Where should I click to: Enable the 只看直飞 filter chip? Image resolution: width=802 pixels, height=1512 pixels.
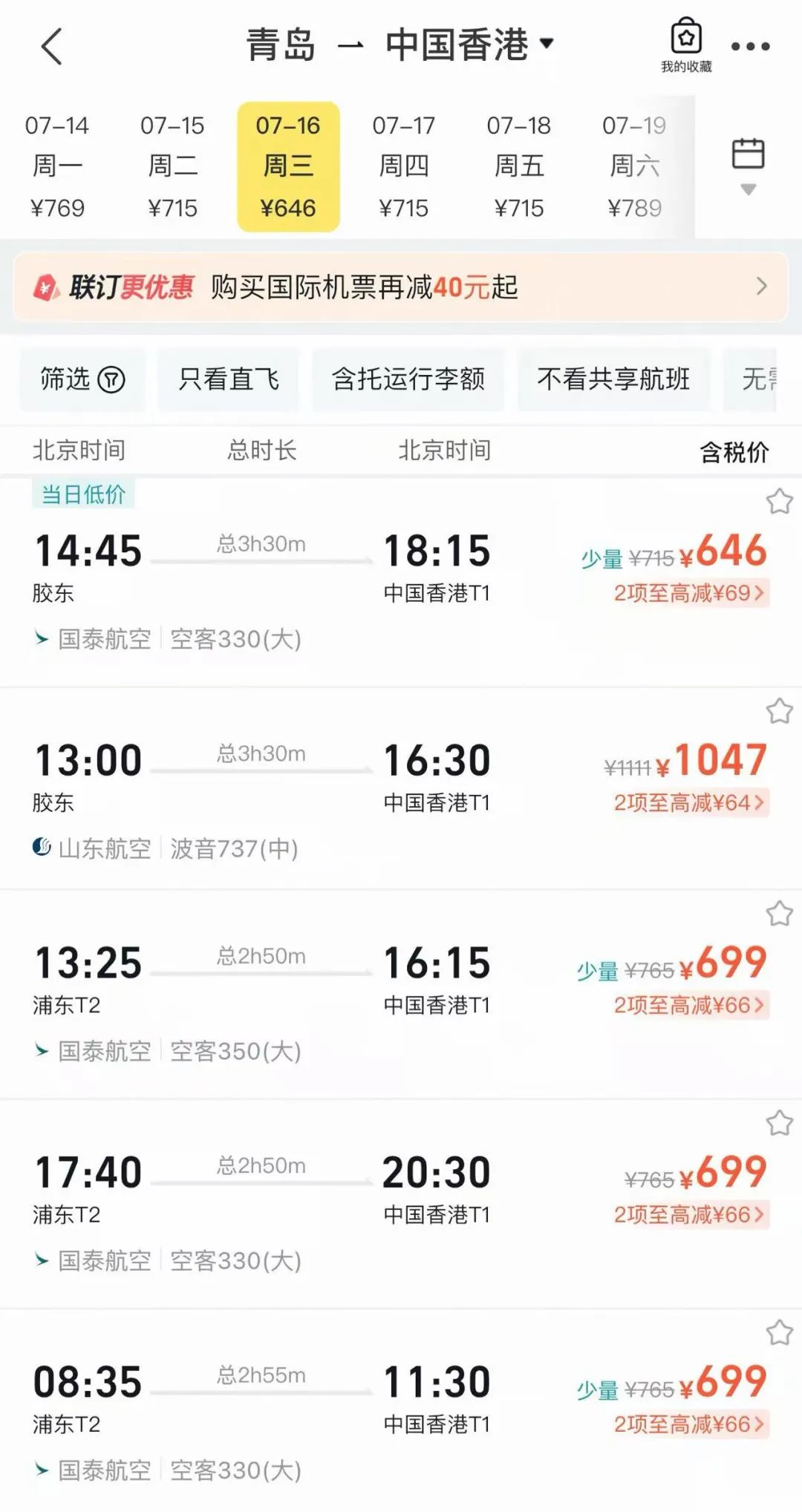(229, 379)
